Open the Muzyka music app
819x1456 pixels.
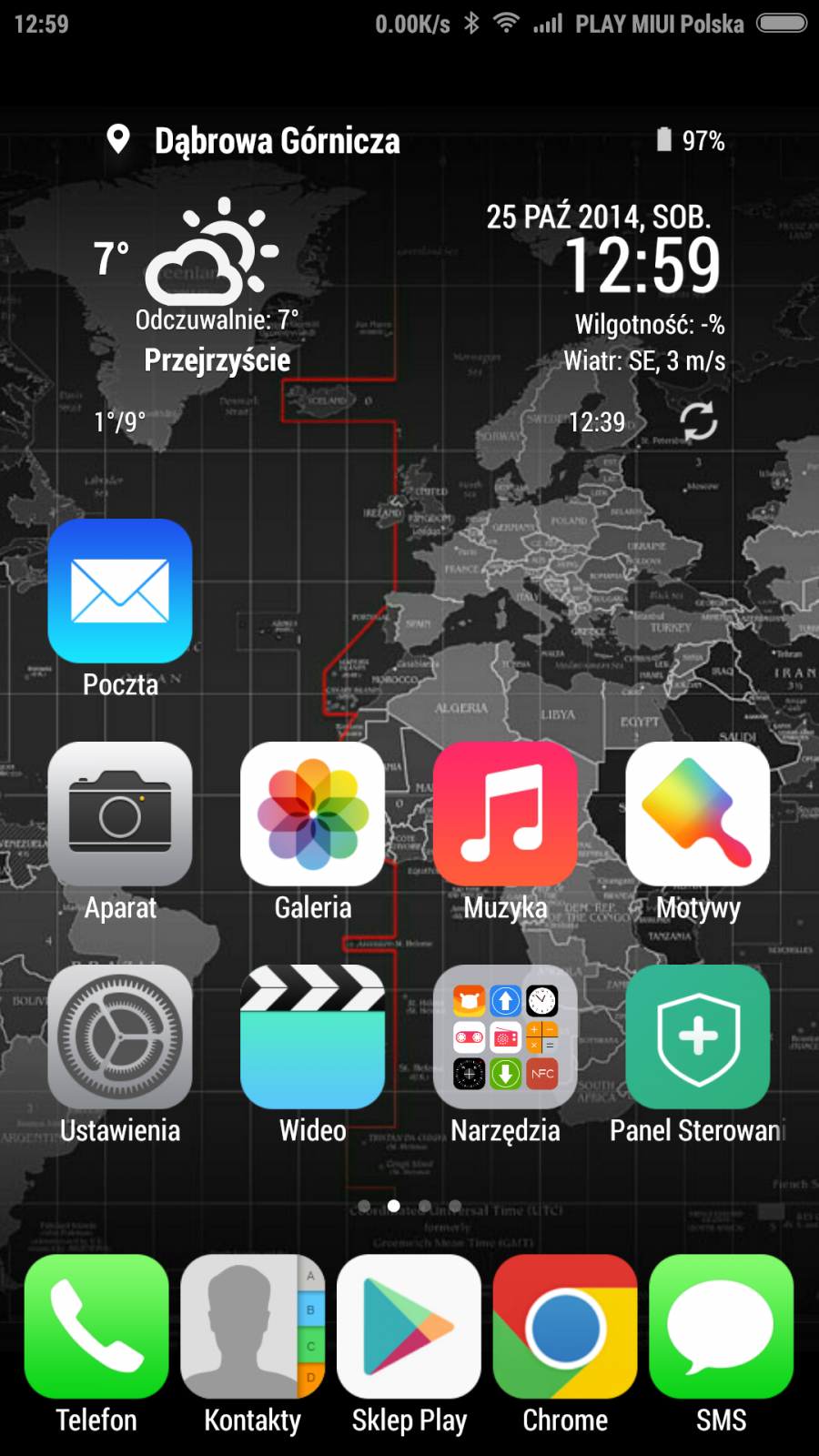tap(505, 814)
